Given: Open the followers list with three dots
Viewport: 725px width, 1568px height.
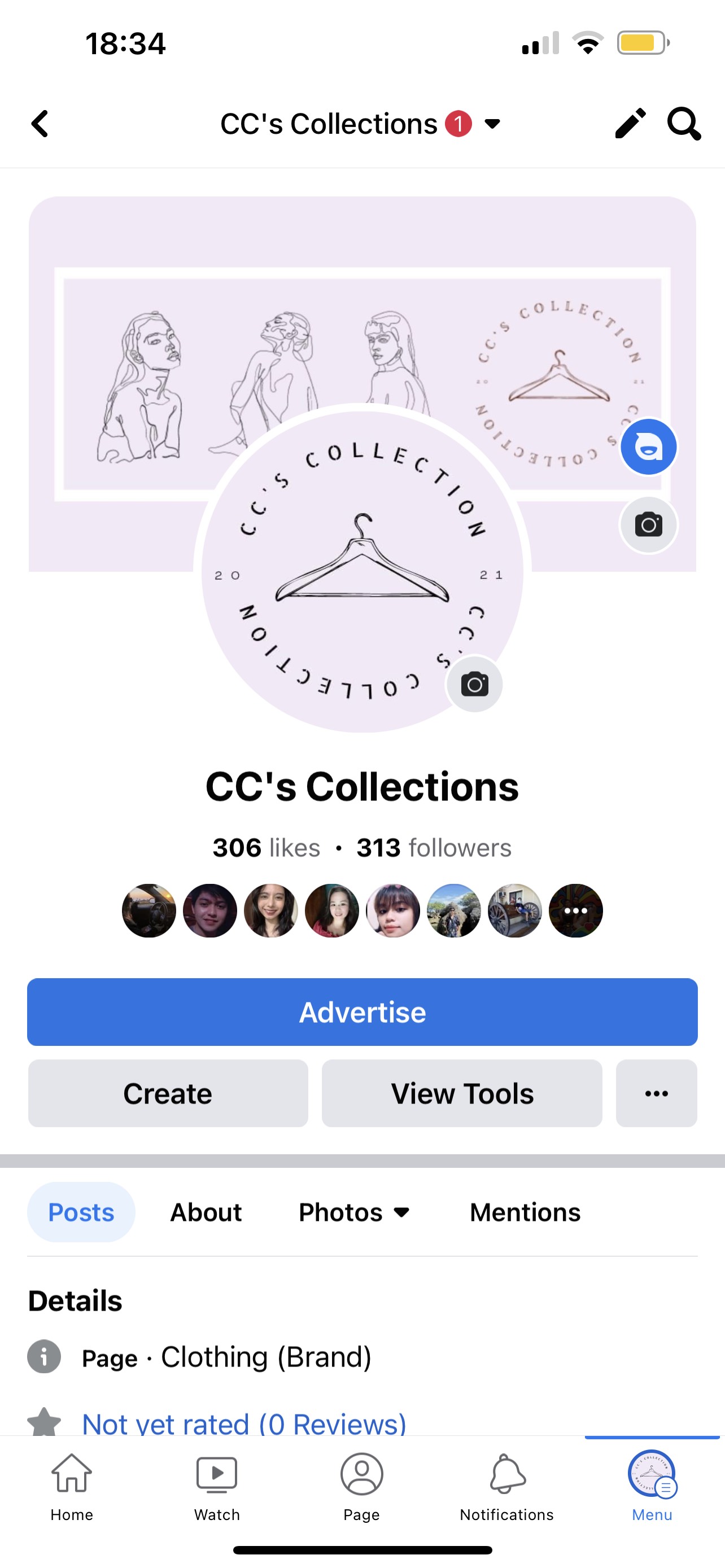Looking at the screenshot, I should coord(575,910).
